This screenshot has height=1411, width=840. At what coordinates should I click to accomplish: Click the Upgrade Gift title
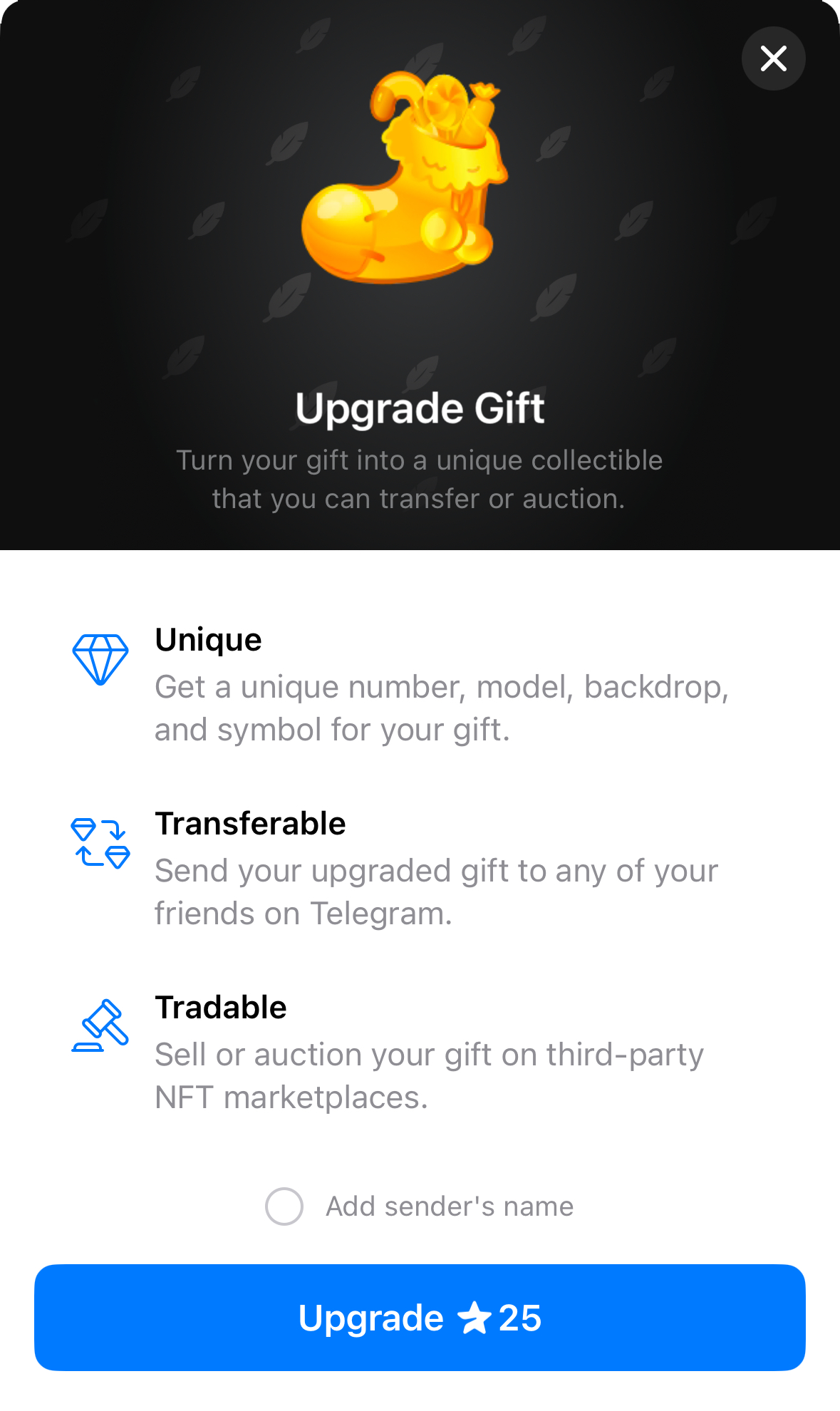(x=420, y=408)
